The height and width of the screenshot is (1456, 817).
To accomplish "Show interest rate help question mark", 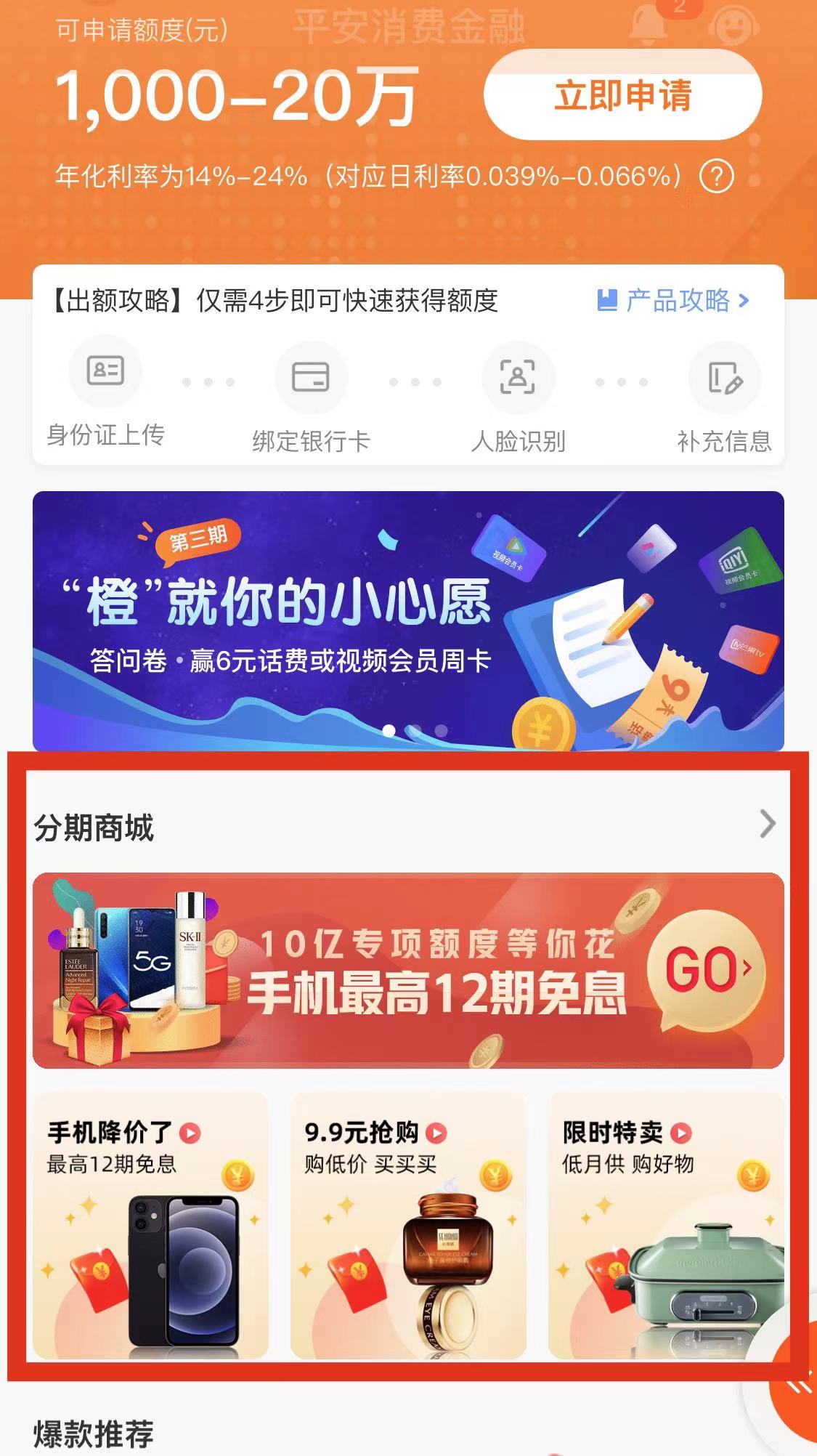I will [716, 177].
